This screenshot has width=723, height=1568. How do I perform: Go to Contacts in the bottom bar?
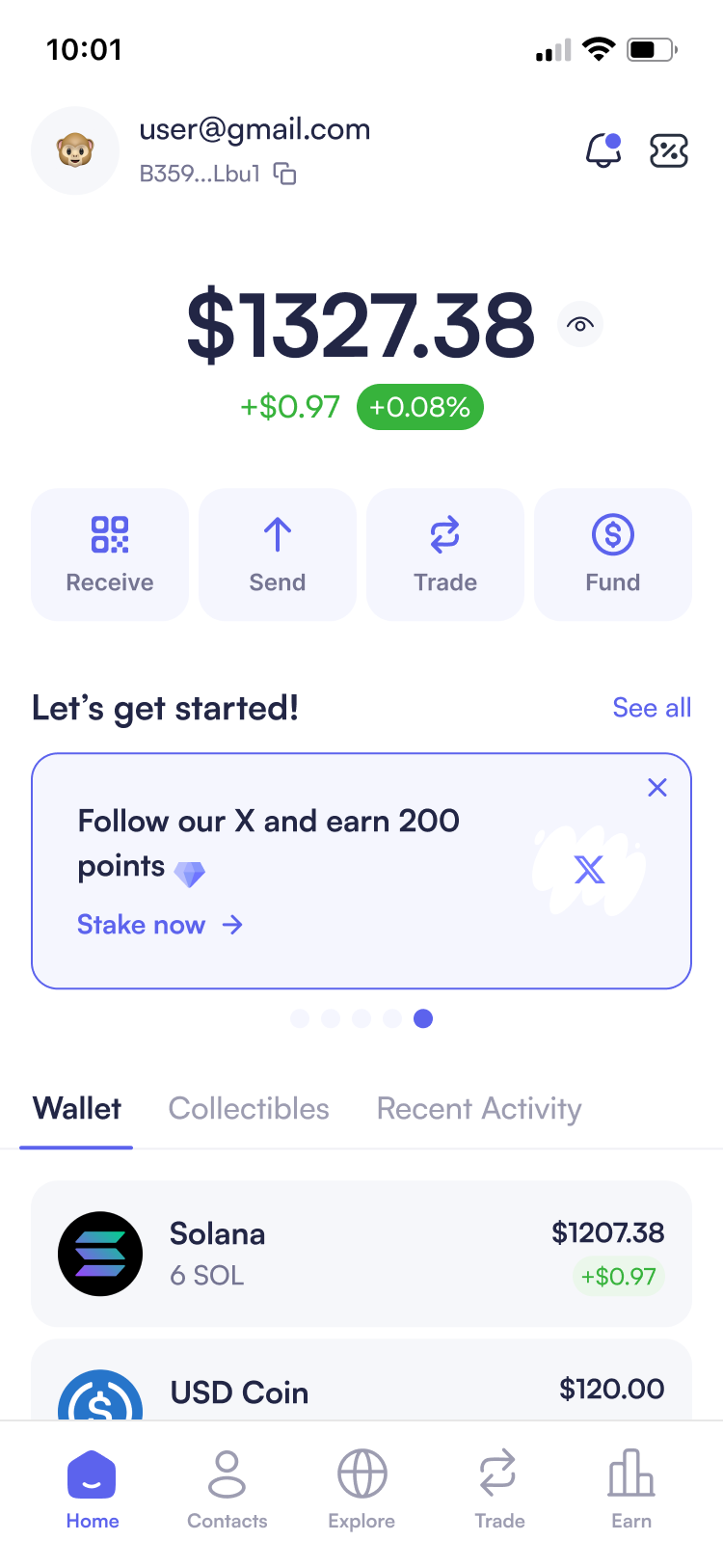228,1490
